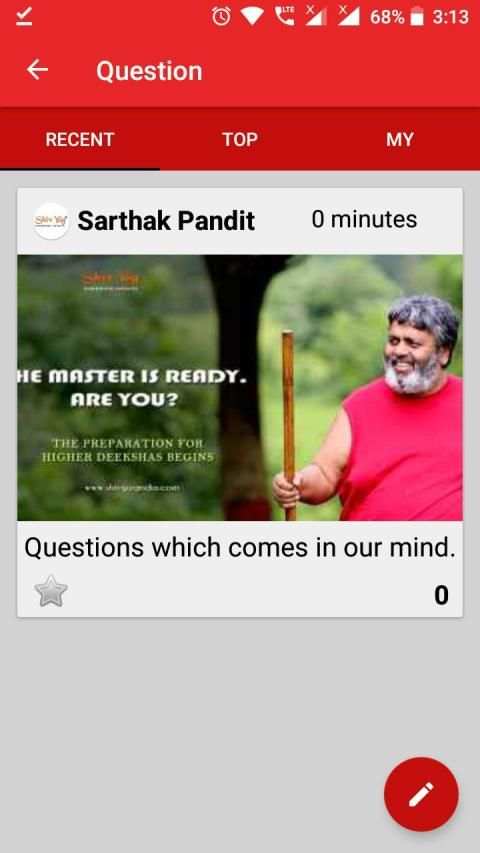Open Sarthak Pandit's profile picture
The height and width of the screenshot is (853, 480).
pos(51,221)
